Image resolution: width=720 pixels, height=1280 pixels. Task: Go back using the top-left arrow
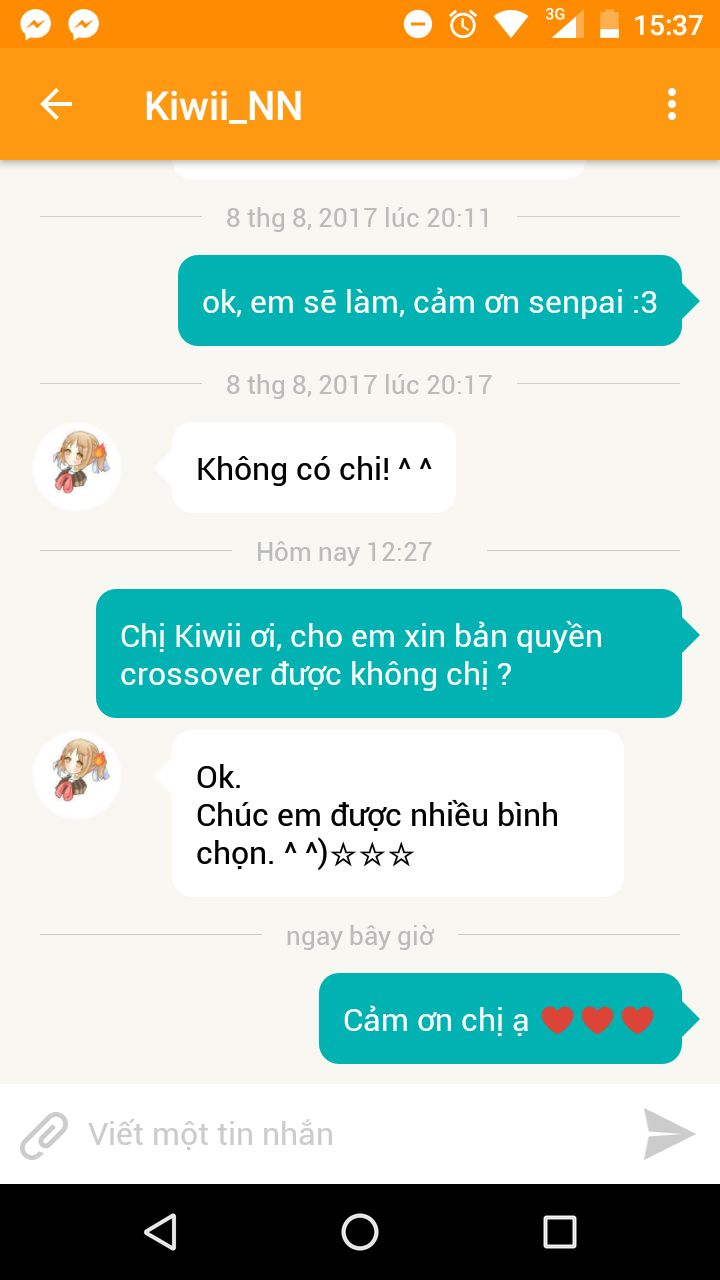(56, 104)
